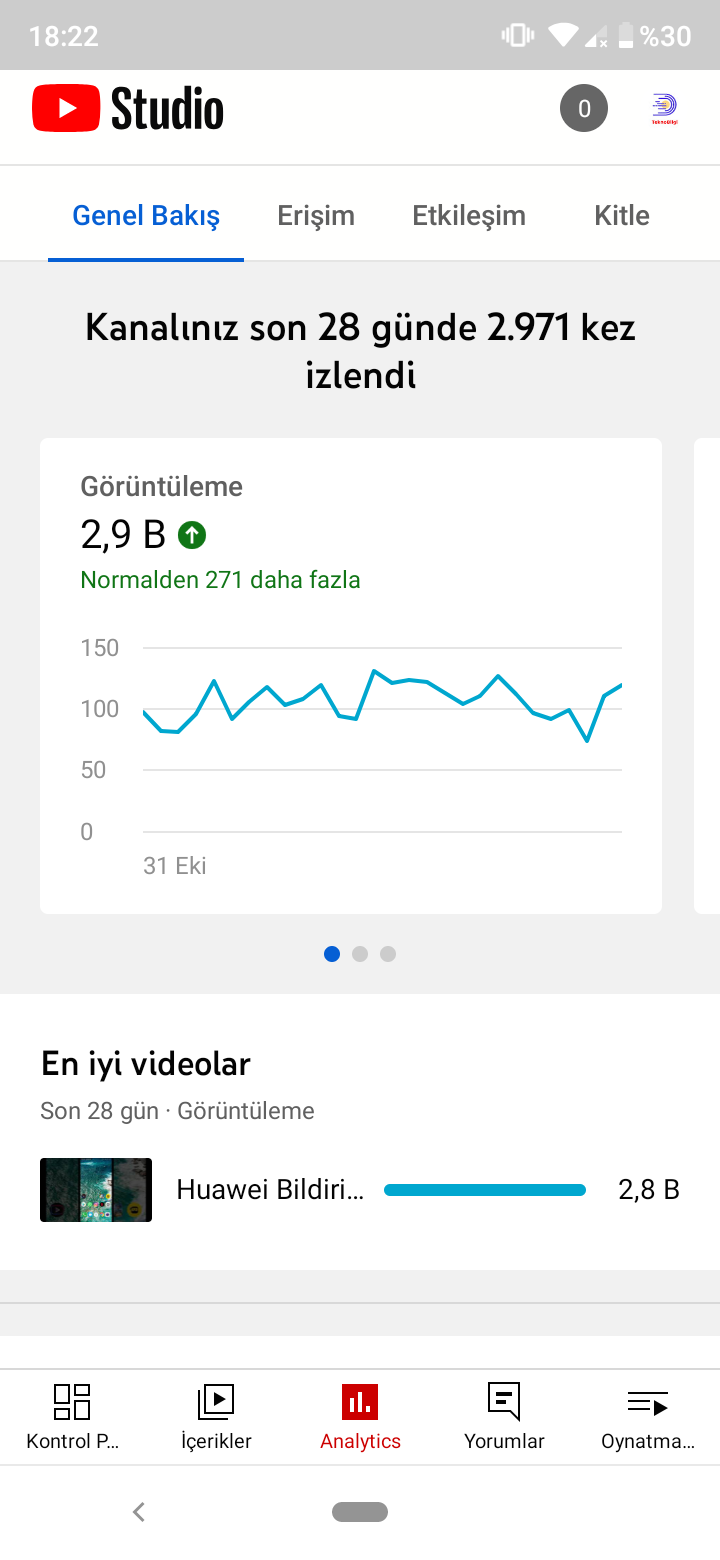The image size is (720, 1560).
Task: Go to Kontrol Paneli in bottom navigation
Action: (x=72, y=1417)
